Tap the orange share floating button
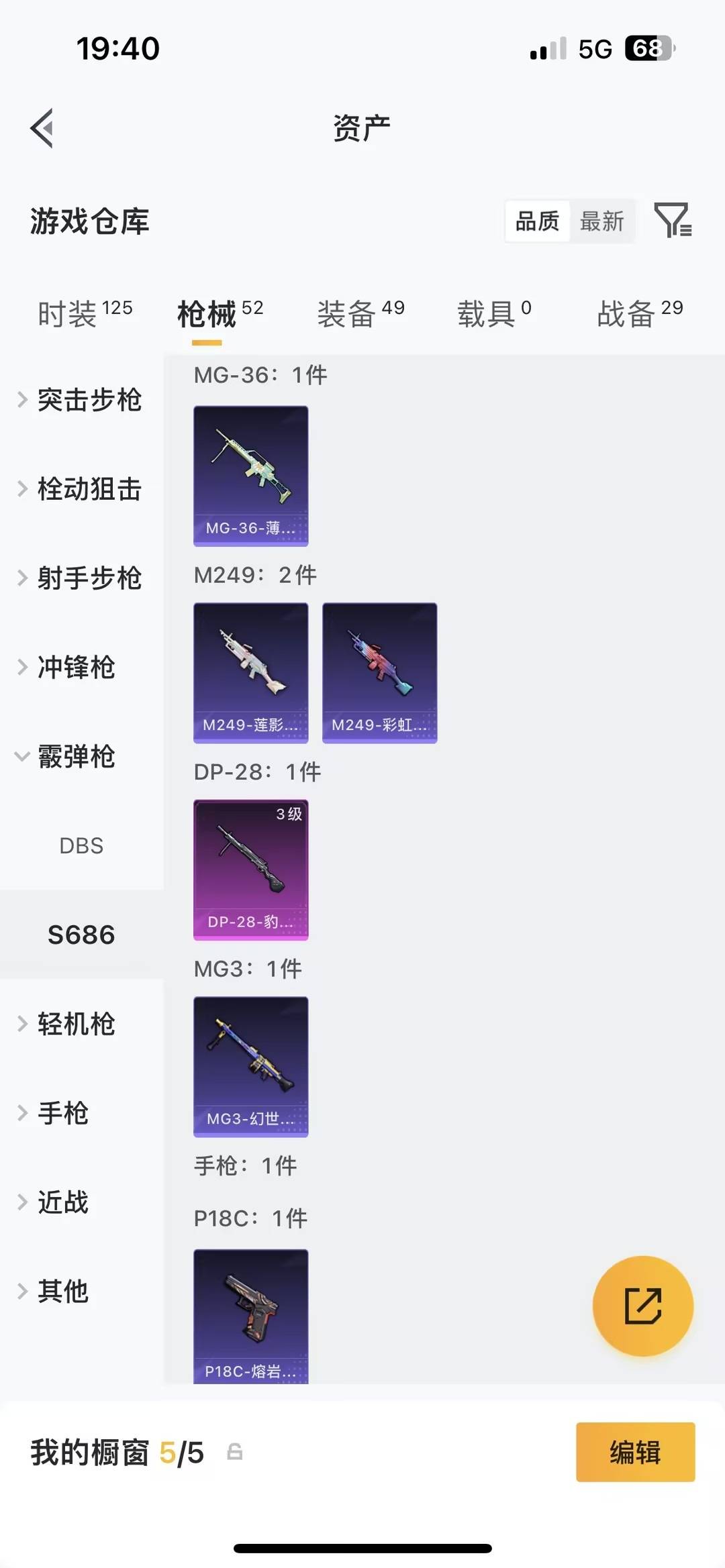The image size is (725, 1568). pyautogui.click(x=643, y=1305)
